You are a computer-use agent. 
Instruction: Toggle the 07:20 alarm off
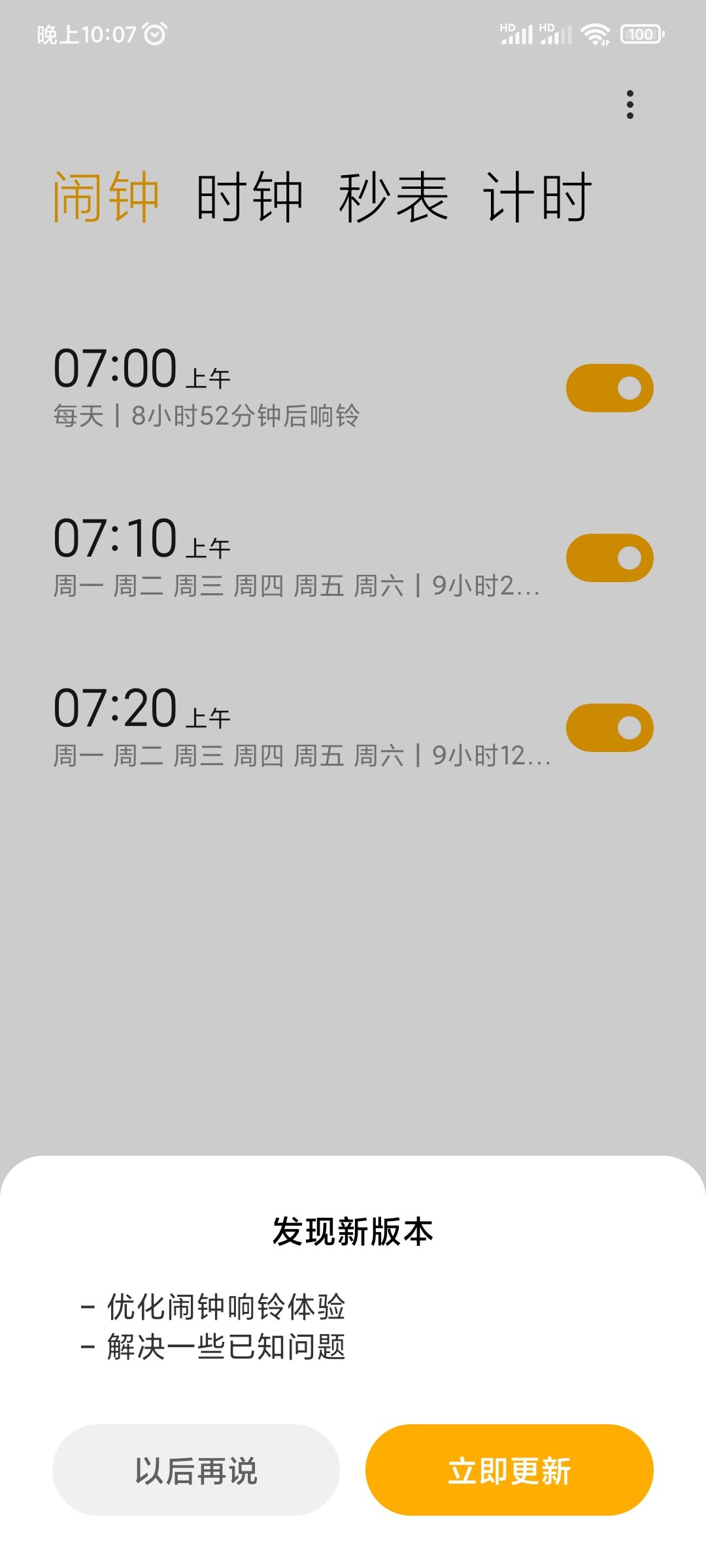coord(609,728)
